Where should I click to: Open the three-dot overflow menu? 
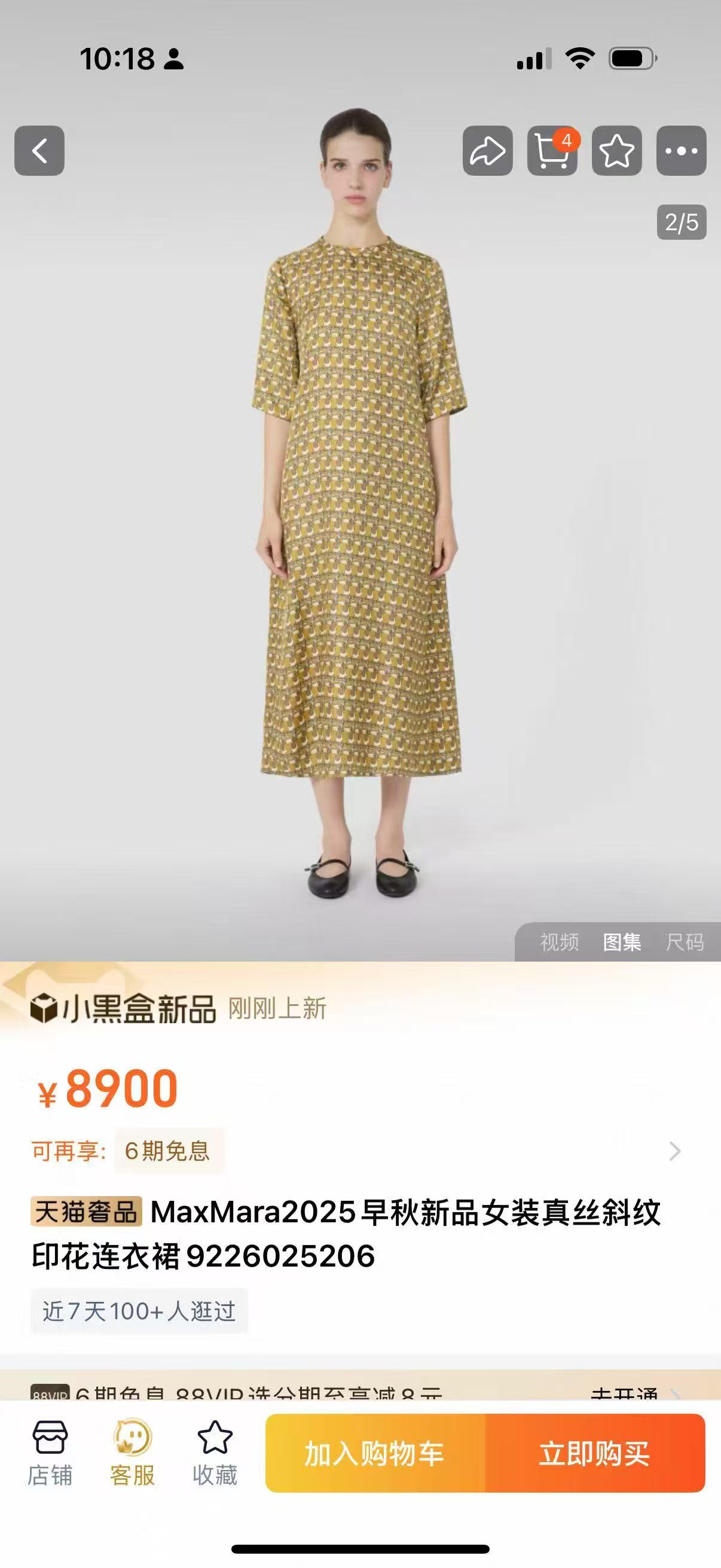pos(682,150)
